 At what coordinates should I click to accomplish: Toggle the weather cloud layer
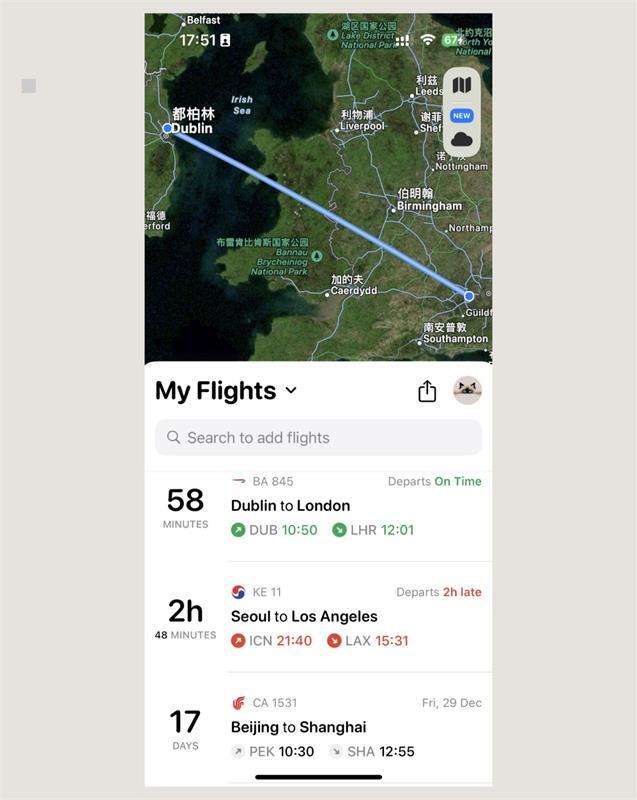tap(461, 139)
